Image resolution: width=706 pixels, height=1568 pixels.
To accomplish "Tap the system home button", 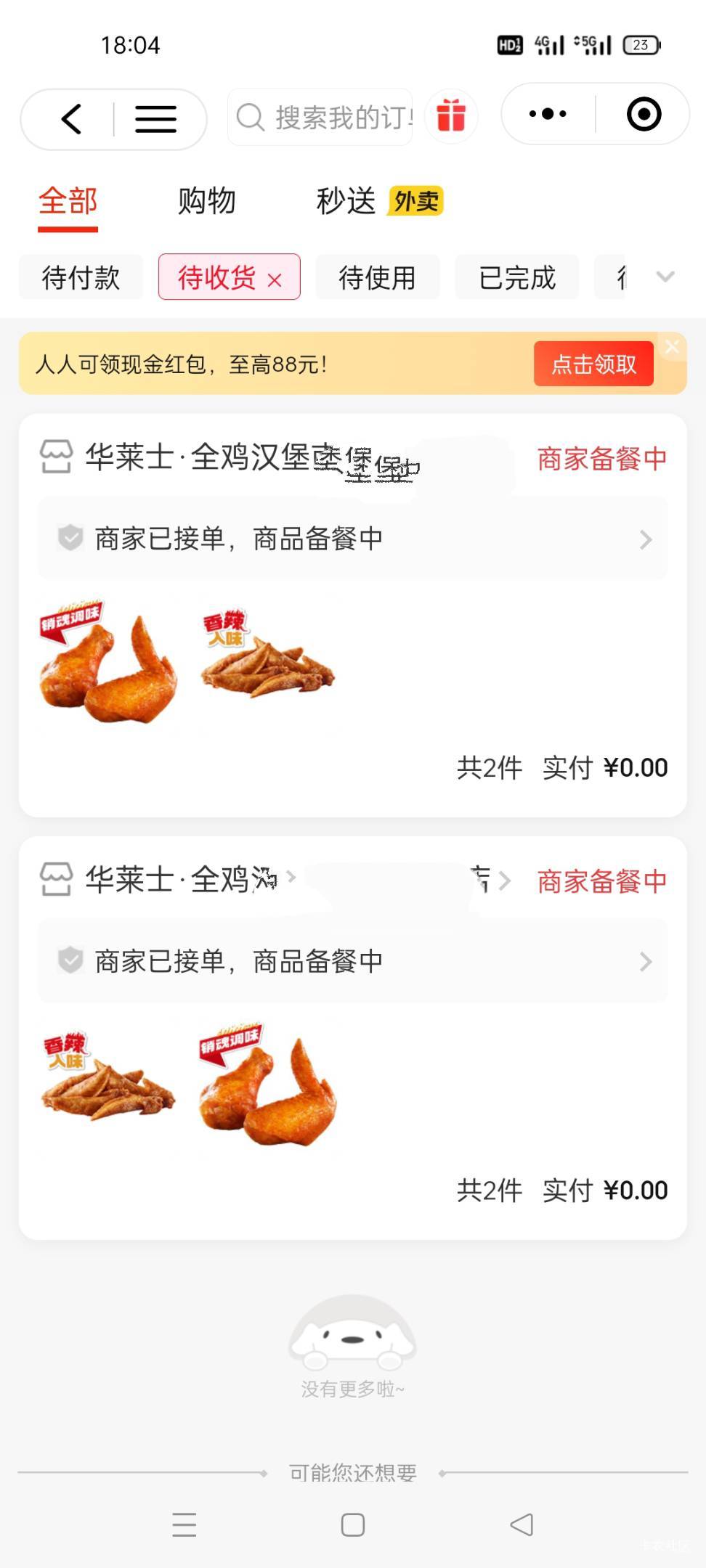I will 353,1525.
